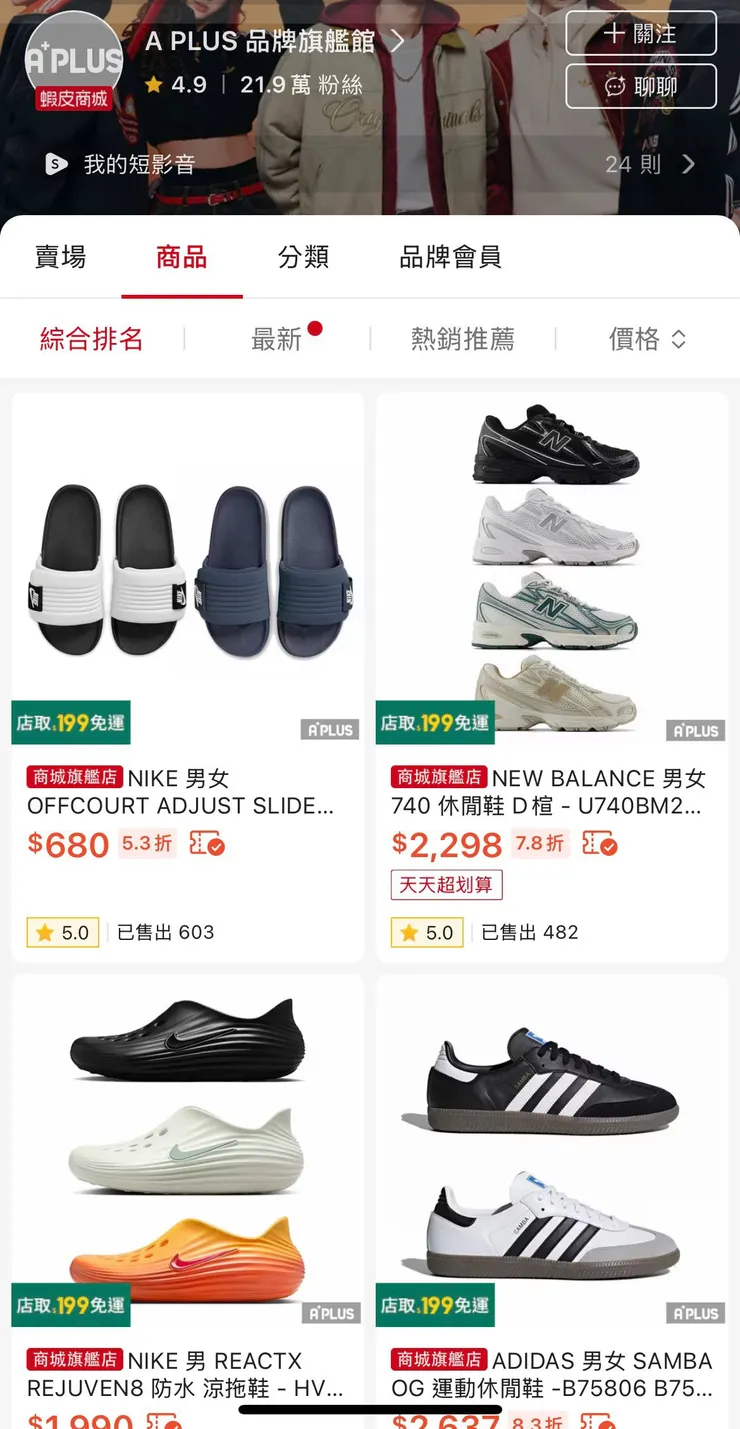
Task: Select the 商品 tab
Action: coord(181,258)
